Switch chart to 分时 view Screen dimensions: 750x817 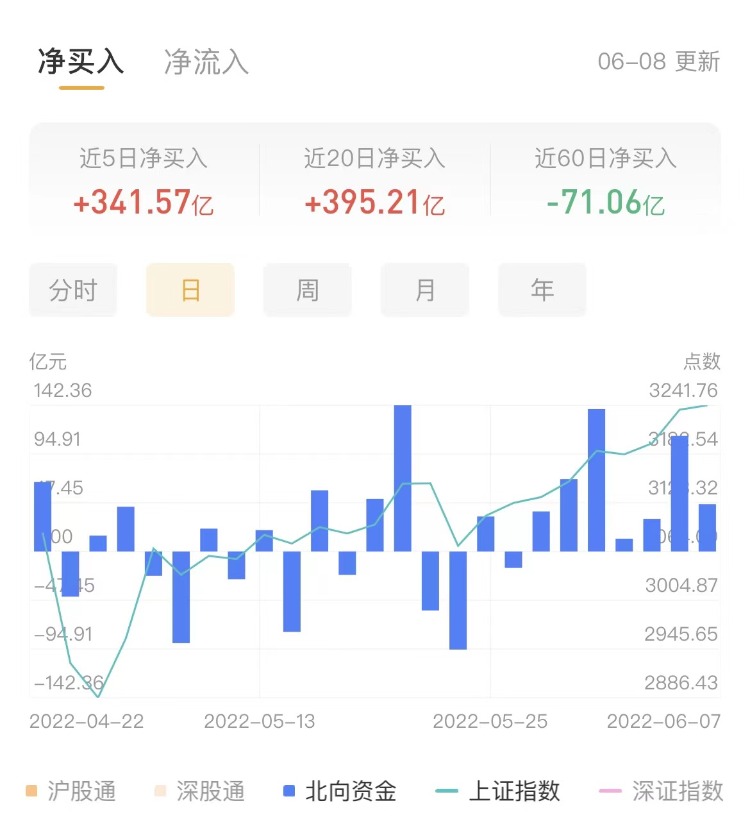pos(73,290)
